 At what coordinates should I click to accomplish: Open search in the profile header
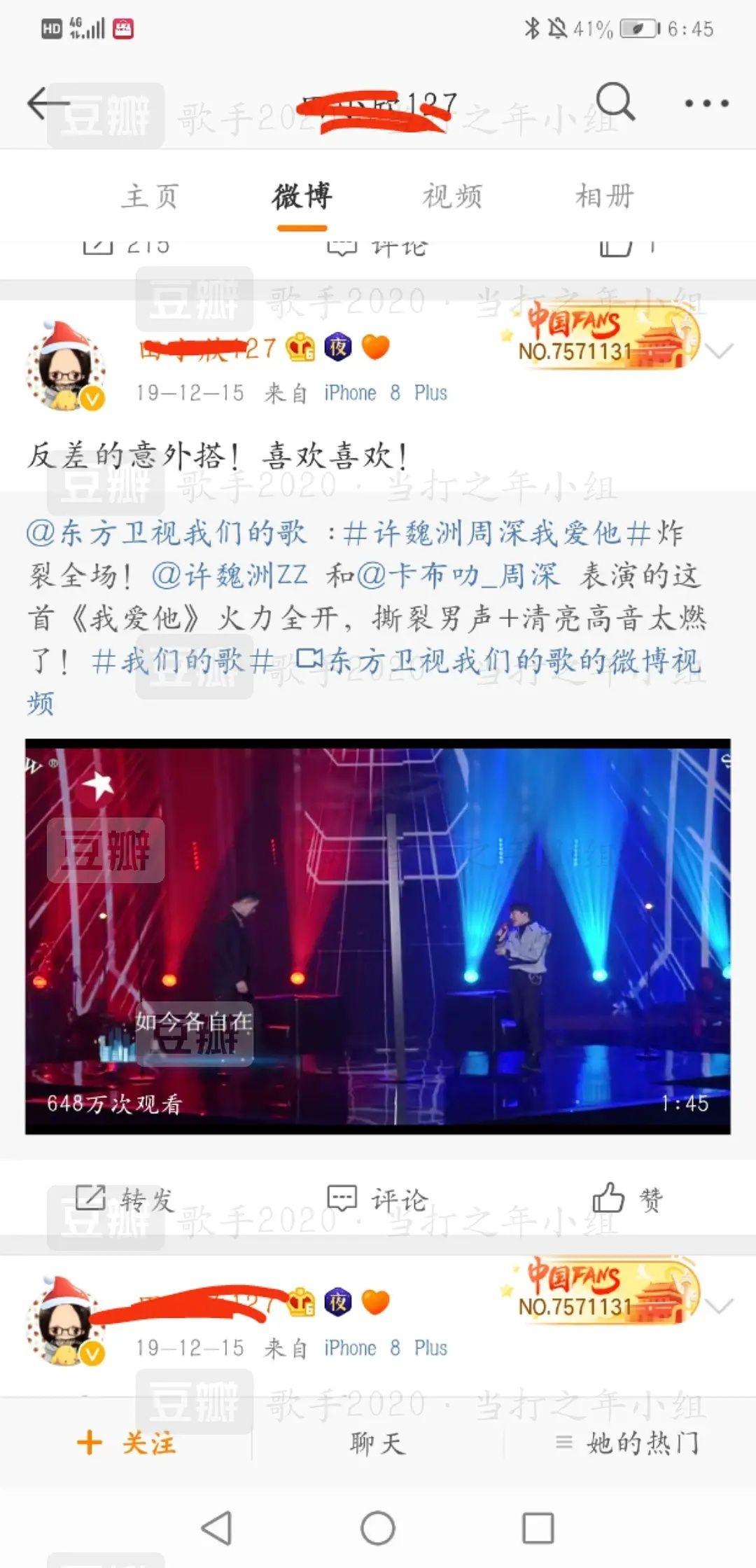click(x=615, y=103)
